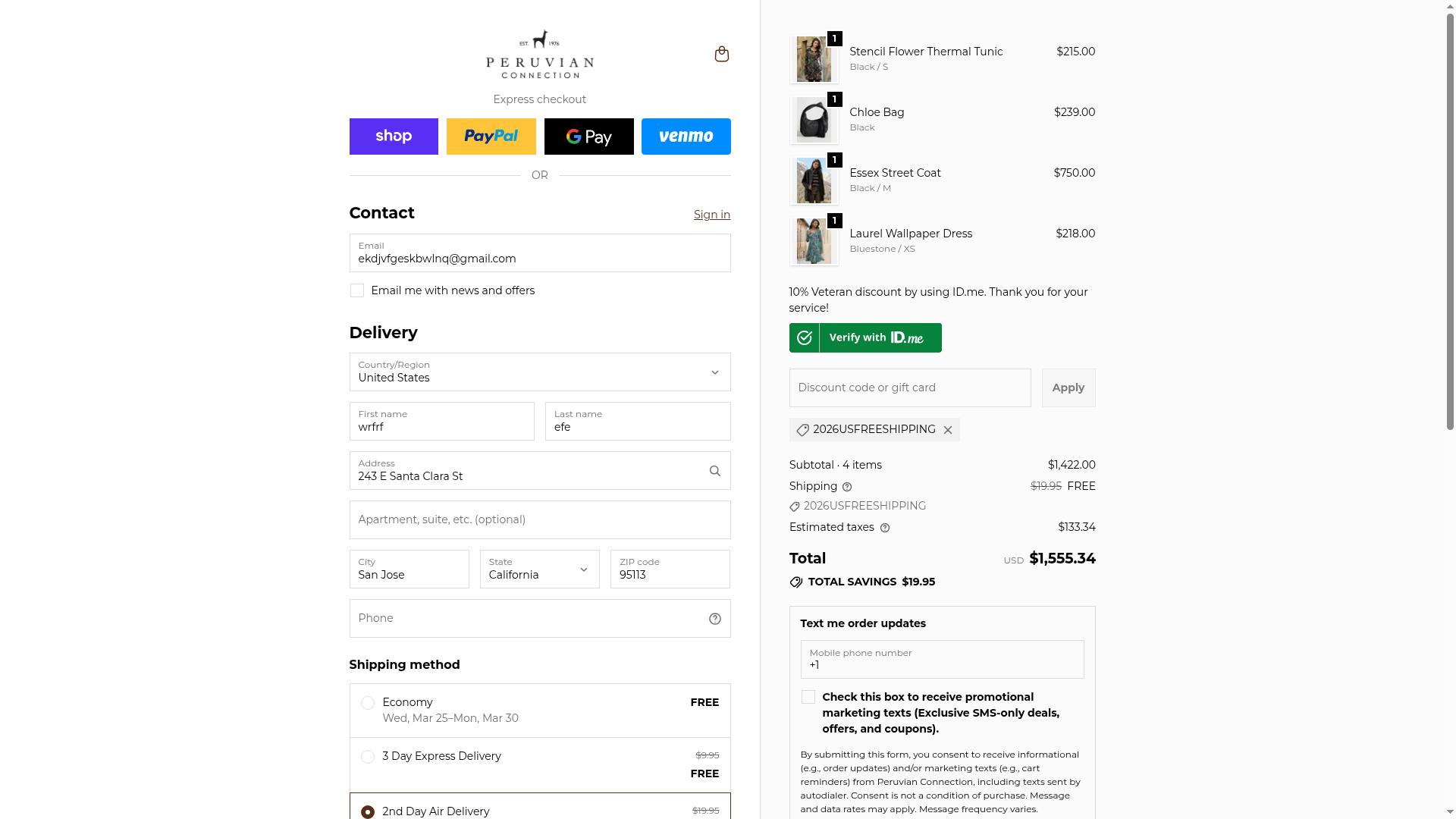
Task: Open the State dropdown
Action: [539, 570]
